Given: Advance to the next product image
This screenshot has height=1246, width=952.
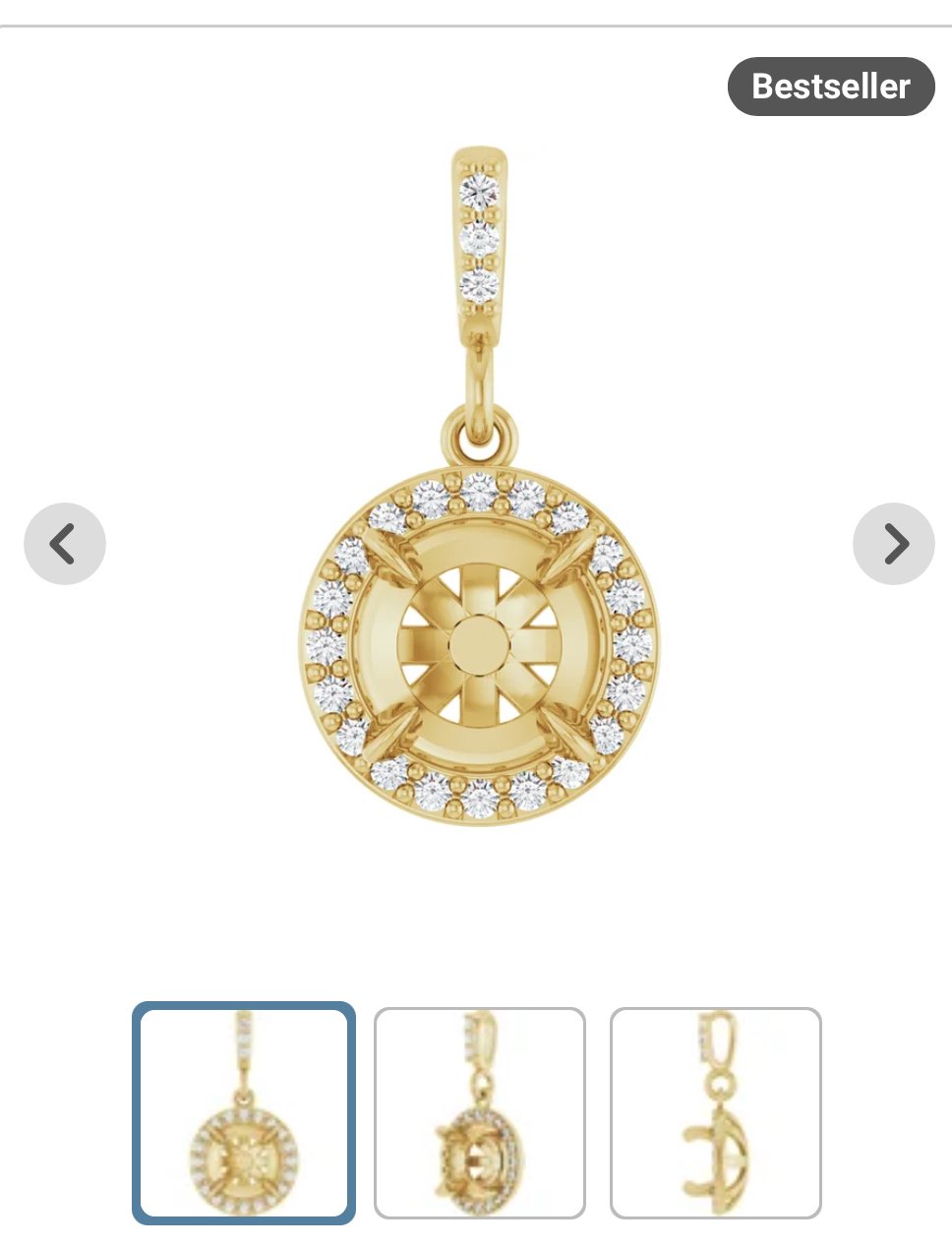Looking at the screenshot, I should pyautogui.click(x=893, y=544).
